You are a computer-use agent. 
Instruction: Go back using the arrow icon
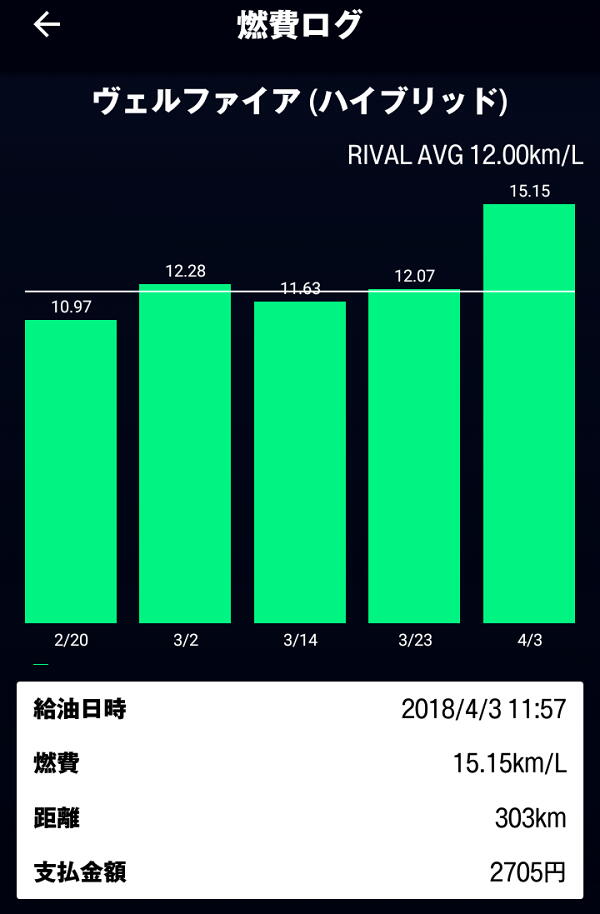tap(47, 25)
